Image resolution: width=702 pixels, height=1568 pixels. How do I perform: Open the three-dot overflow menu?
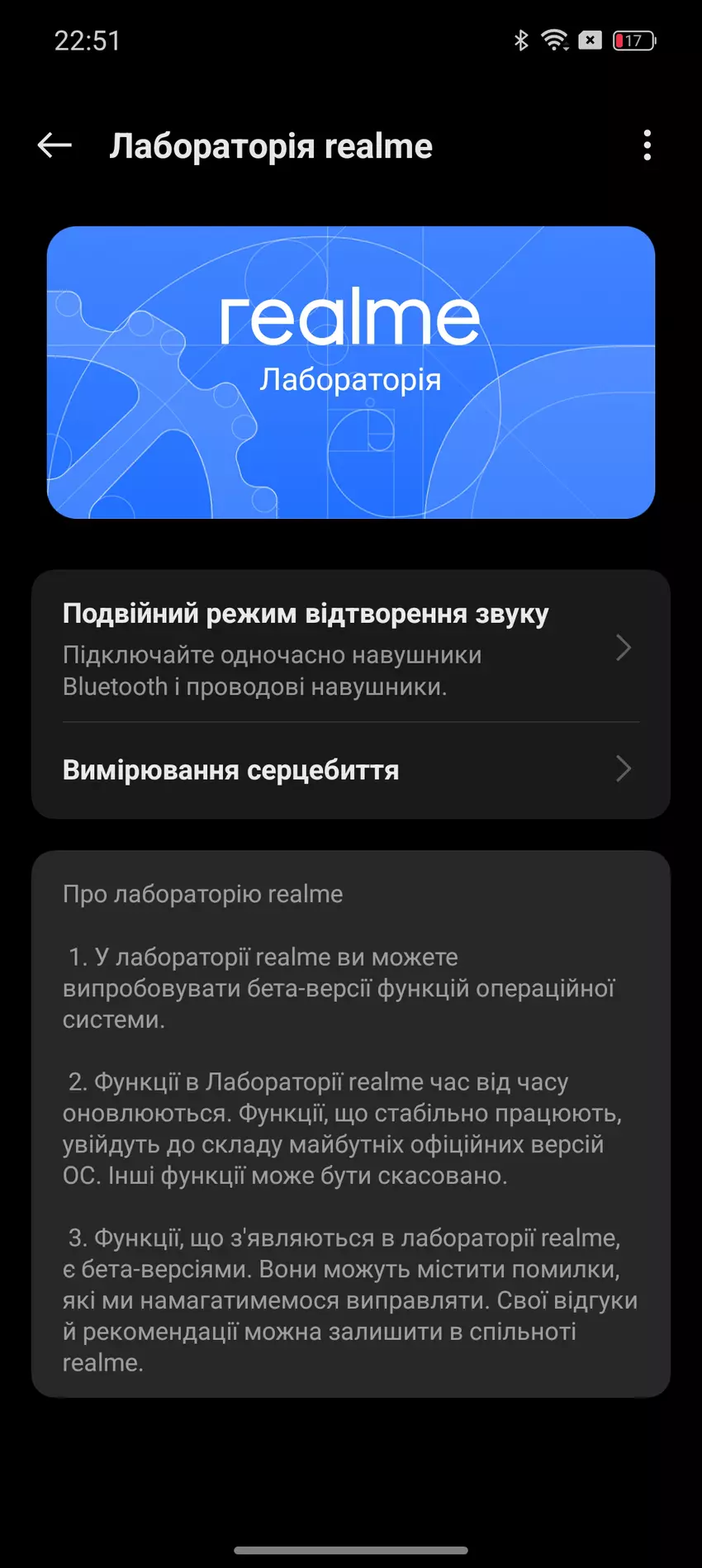[x=647, y=145]
